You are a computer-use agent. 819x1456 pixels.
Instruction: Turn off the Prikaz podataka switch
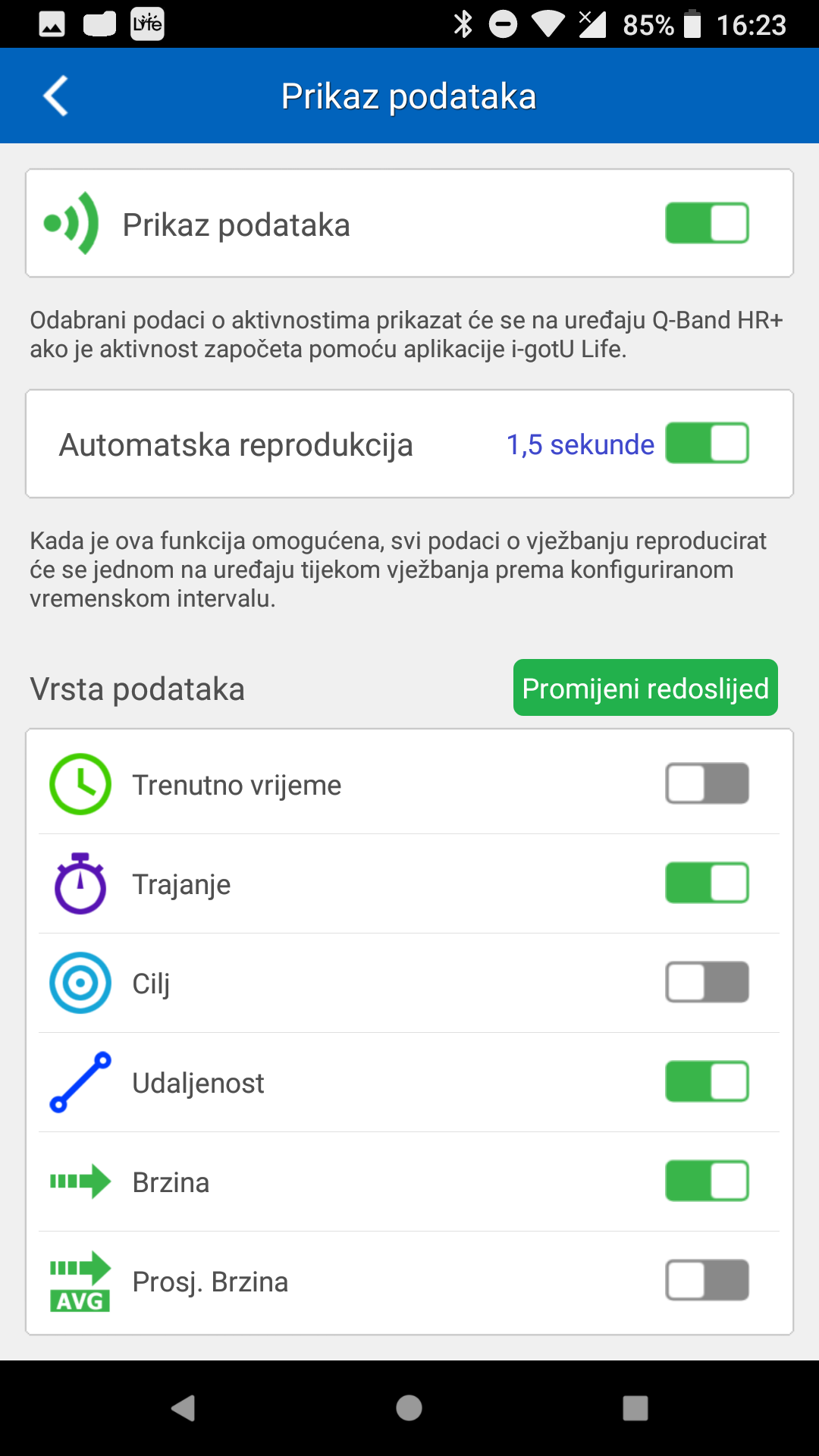pyautogui.click(x=707, y=223)
